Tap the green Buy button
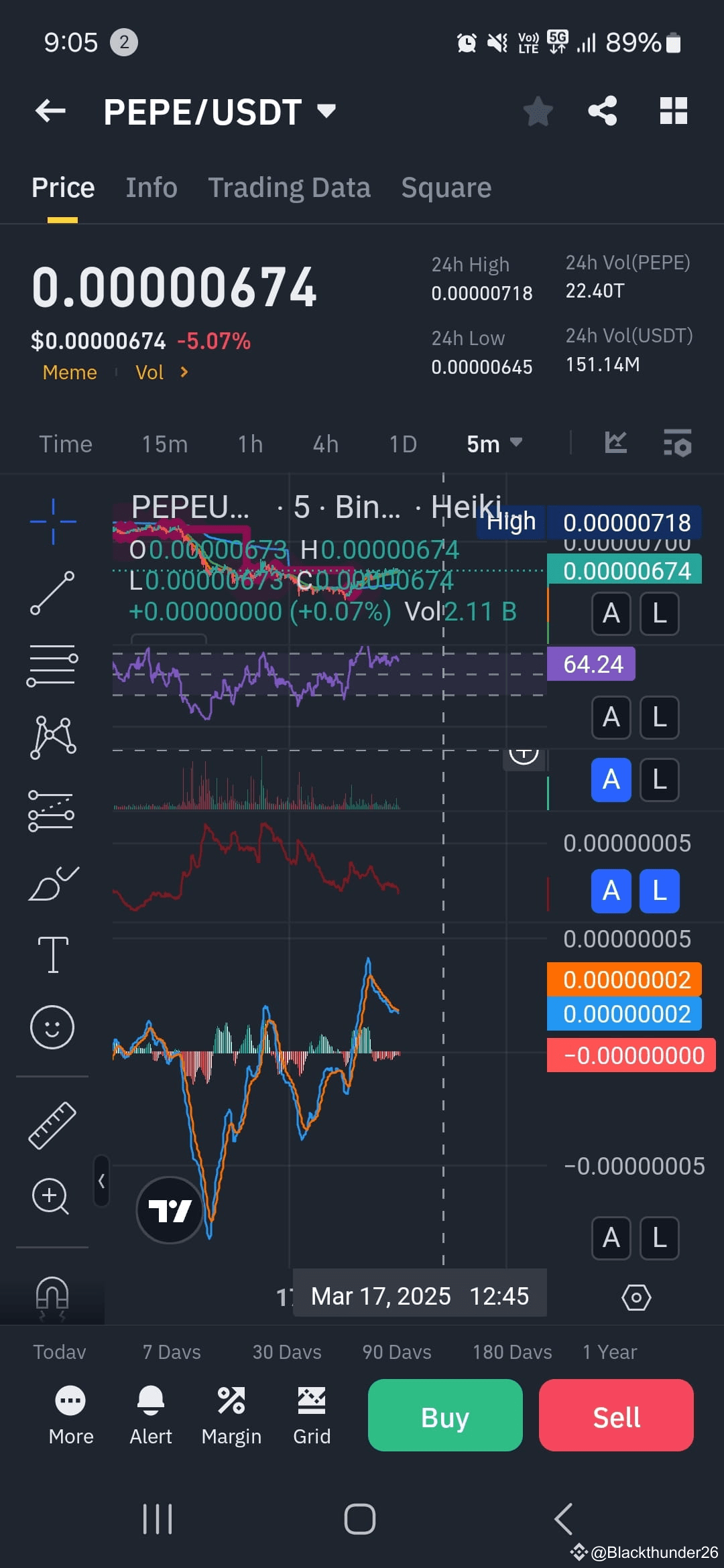 444,1416
